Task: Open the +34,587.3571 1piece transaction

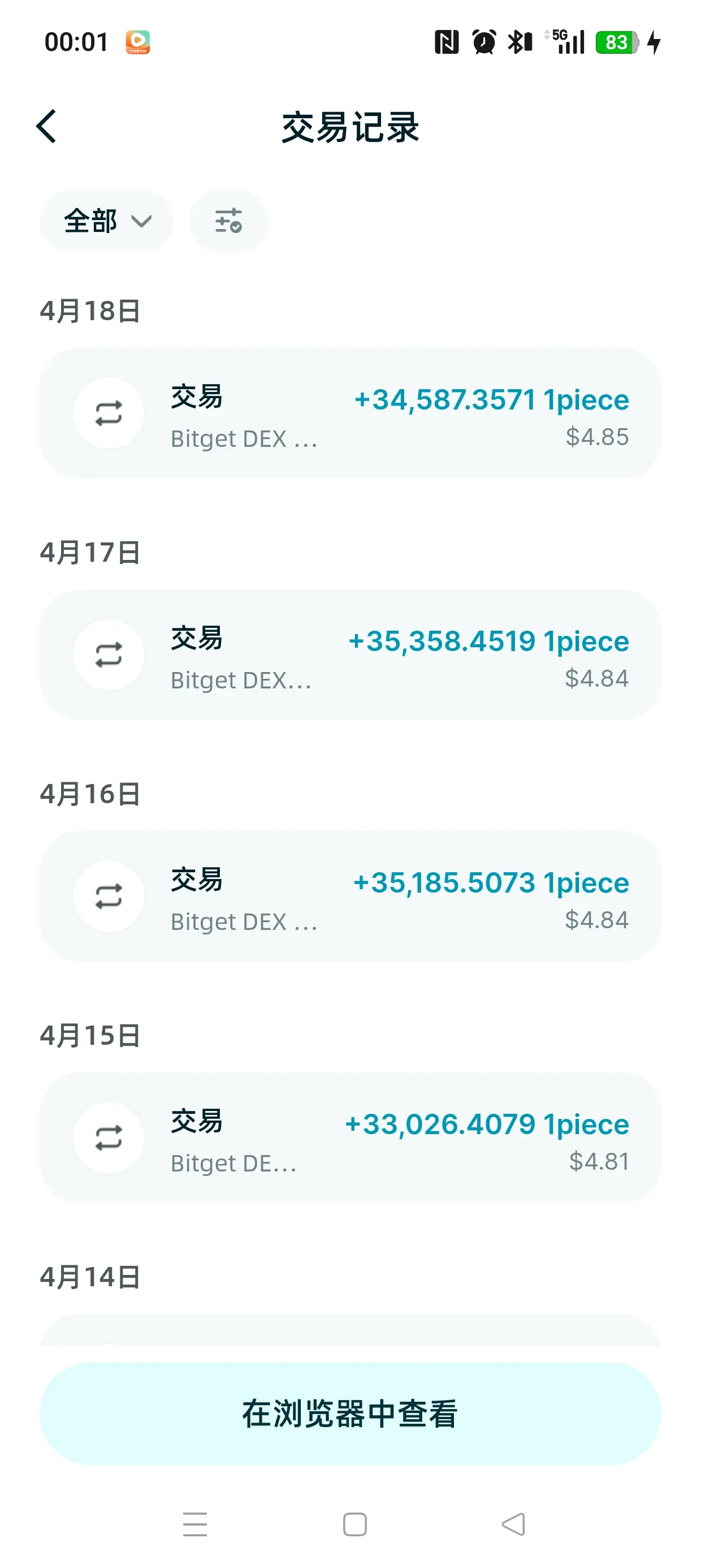Action: pyautogui.click(x=350, y=414)
